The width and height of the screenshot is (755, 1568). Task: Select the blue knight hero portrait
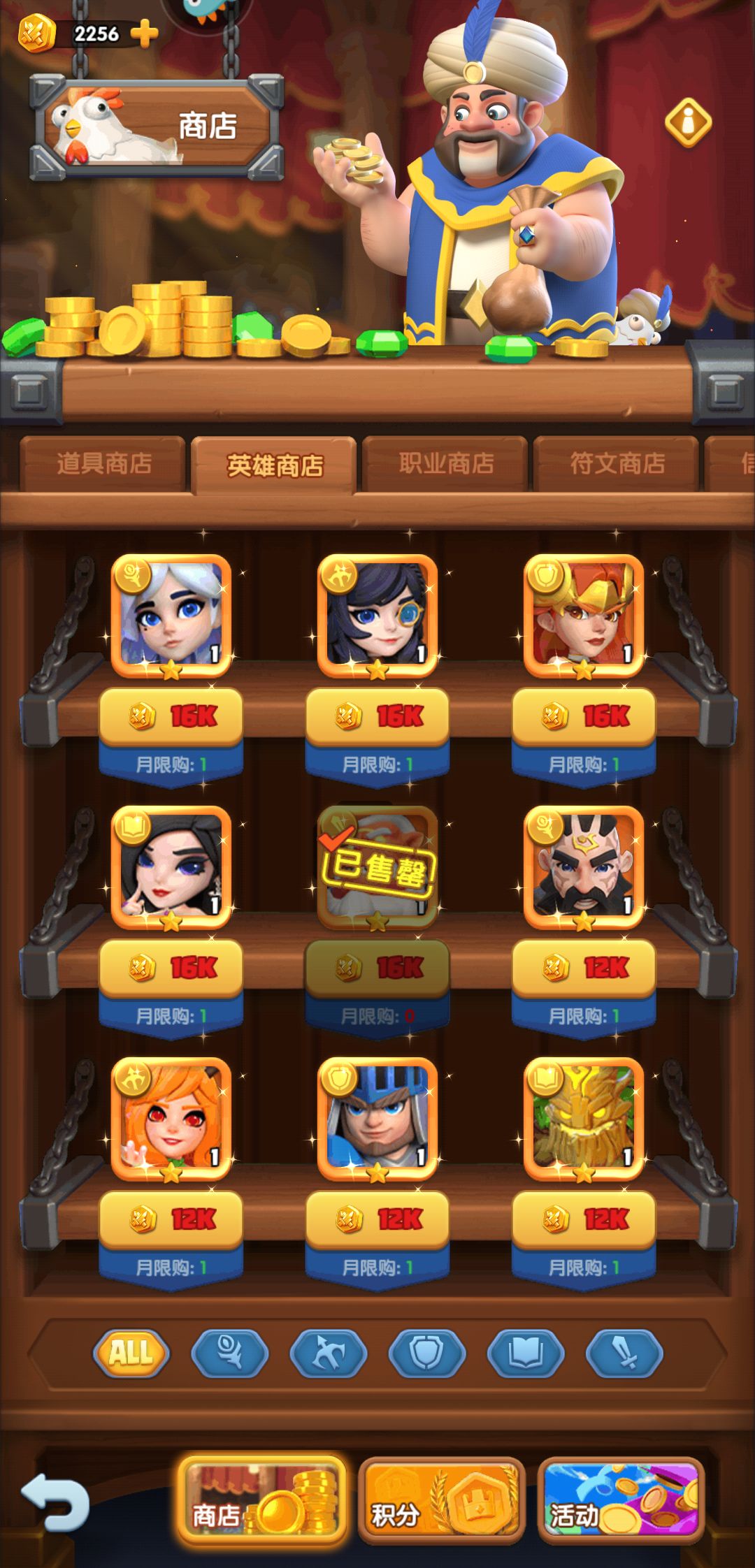click(x=377, y=1118)
